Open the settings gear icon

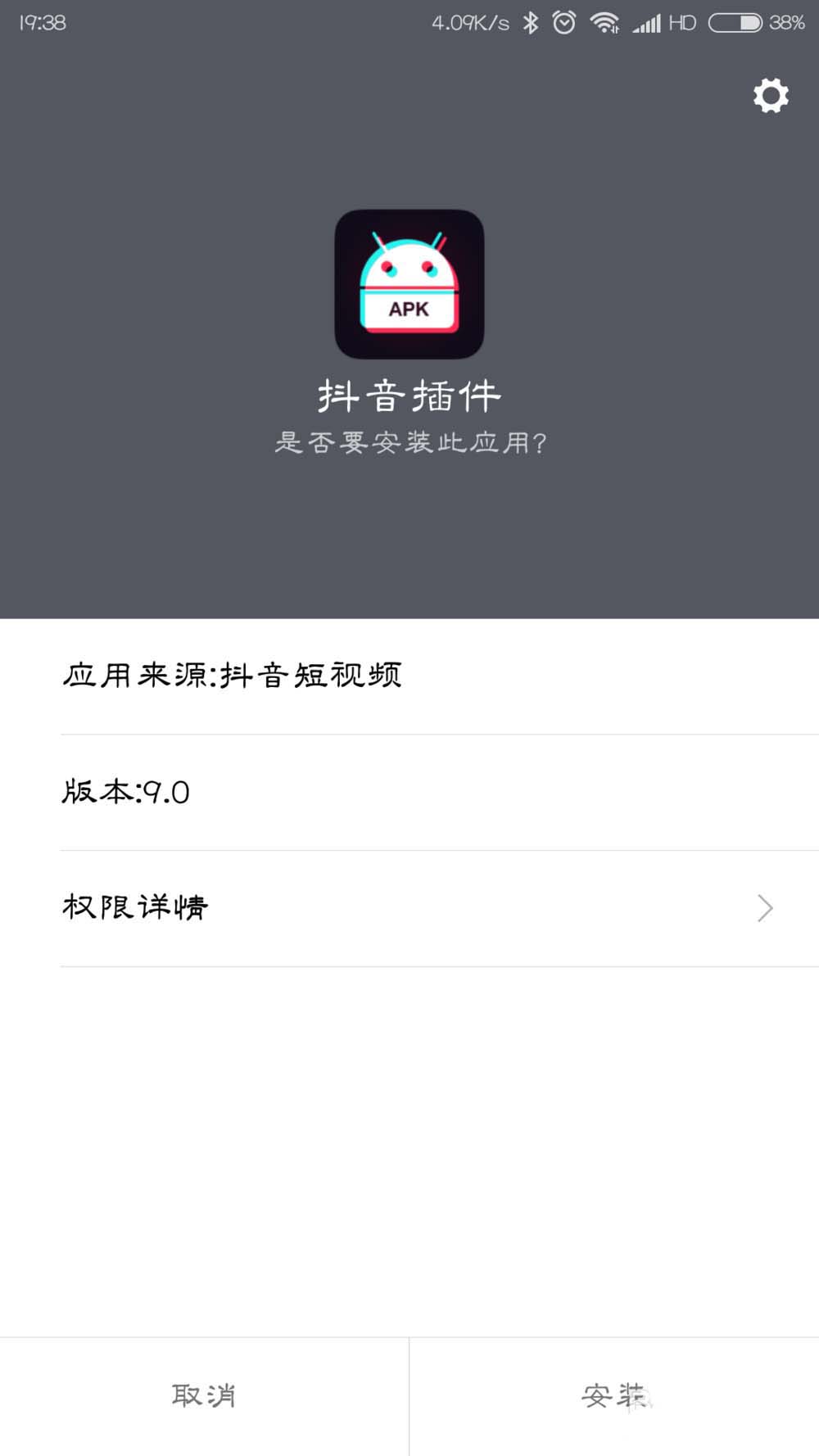pyautogui.click(x=771, y=96)
